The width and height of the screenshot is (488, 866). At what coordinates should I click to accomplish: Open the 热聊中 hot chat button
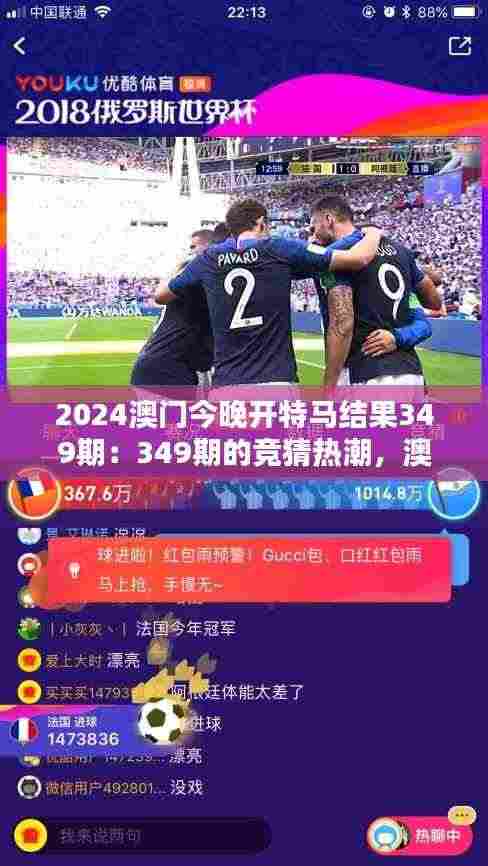(x=421, y=836)
